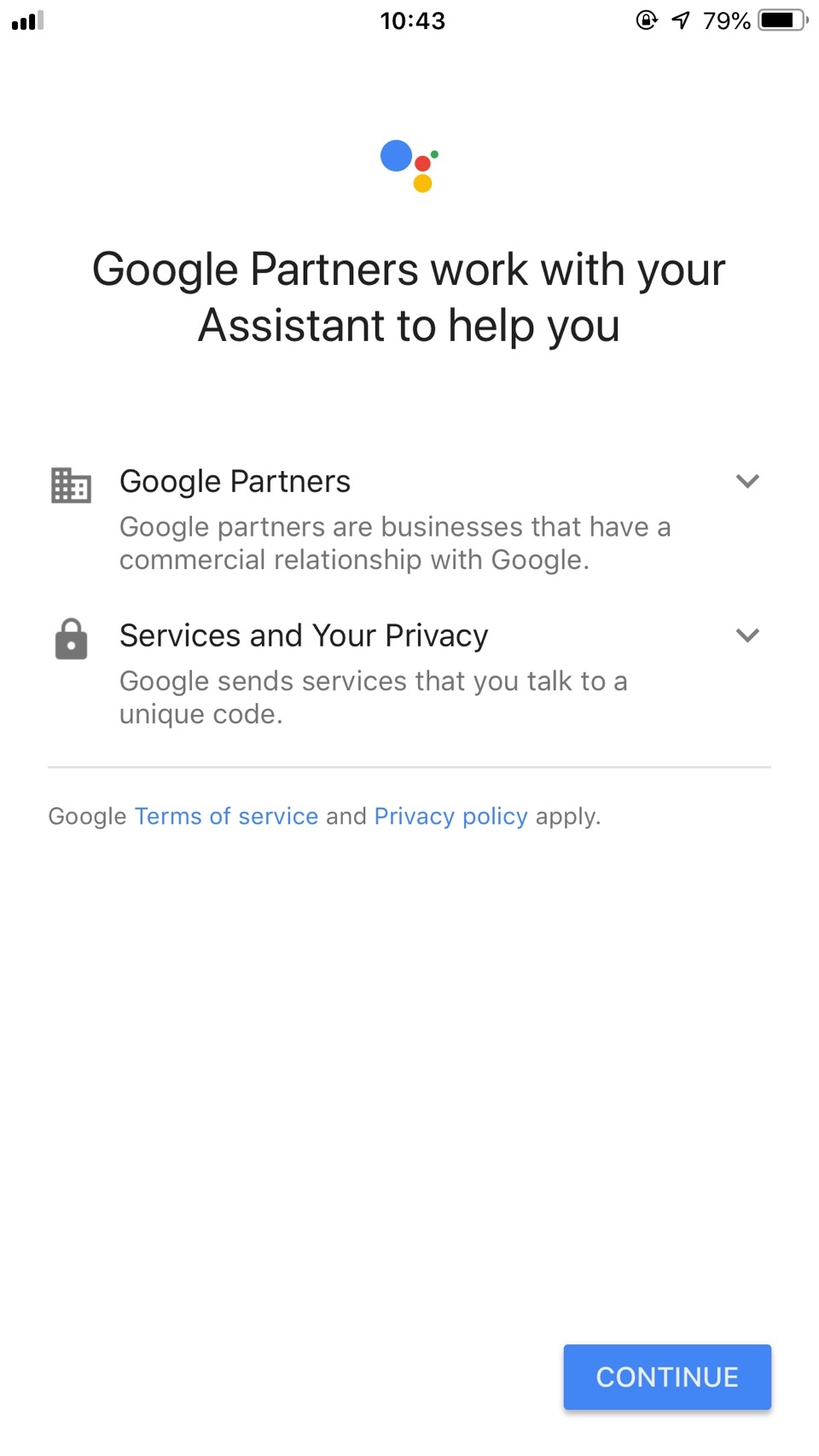The height and width of the screenshot is (1456, 819).
Task: Expand Services and Your Privacy details
Action: (x=747, y=635)
